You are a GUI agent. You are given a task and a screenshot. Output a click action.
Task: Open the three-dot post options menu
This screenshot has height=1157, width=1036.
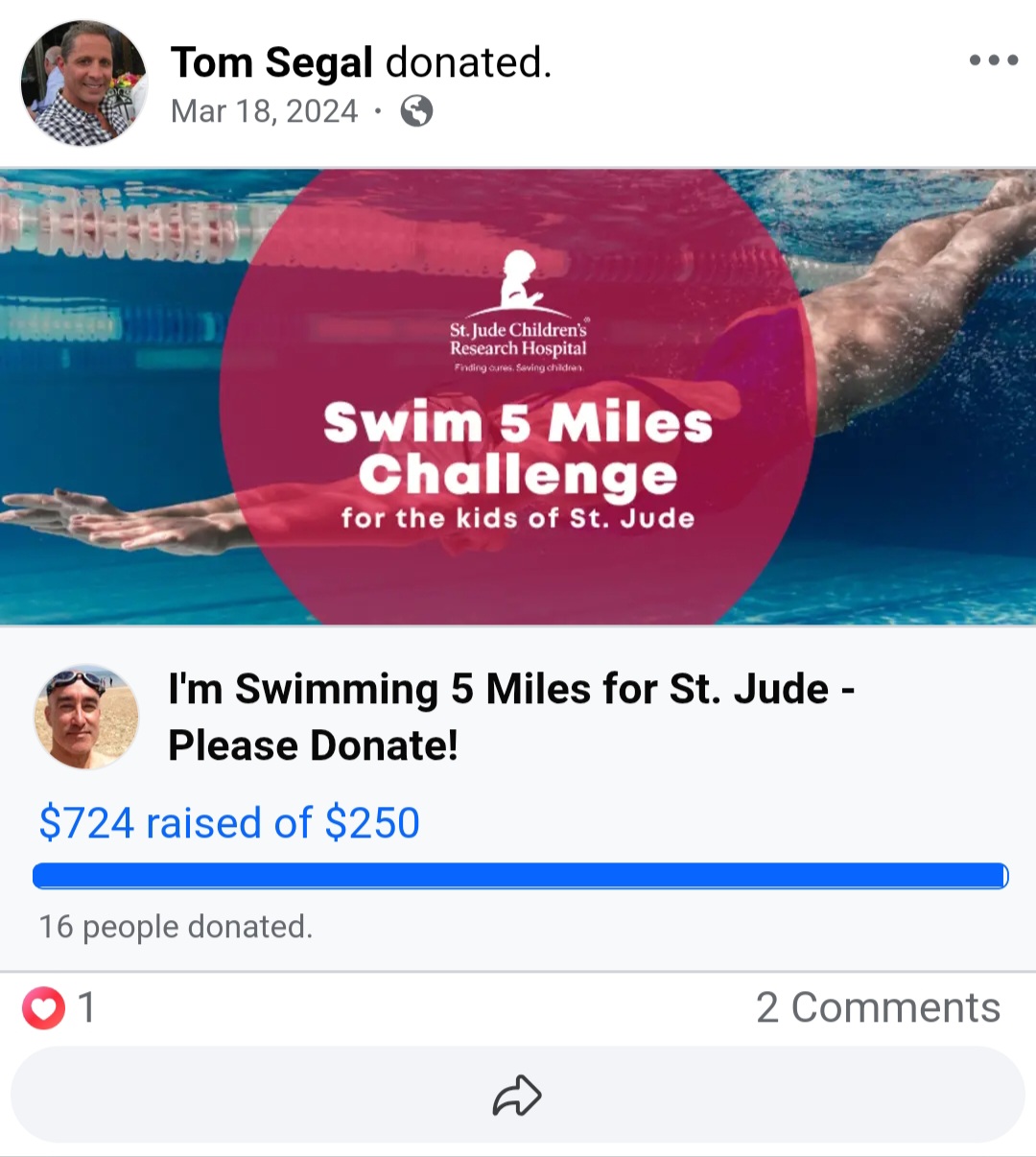pos(993,60)
